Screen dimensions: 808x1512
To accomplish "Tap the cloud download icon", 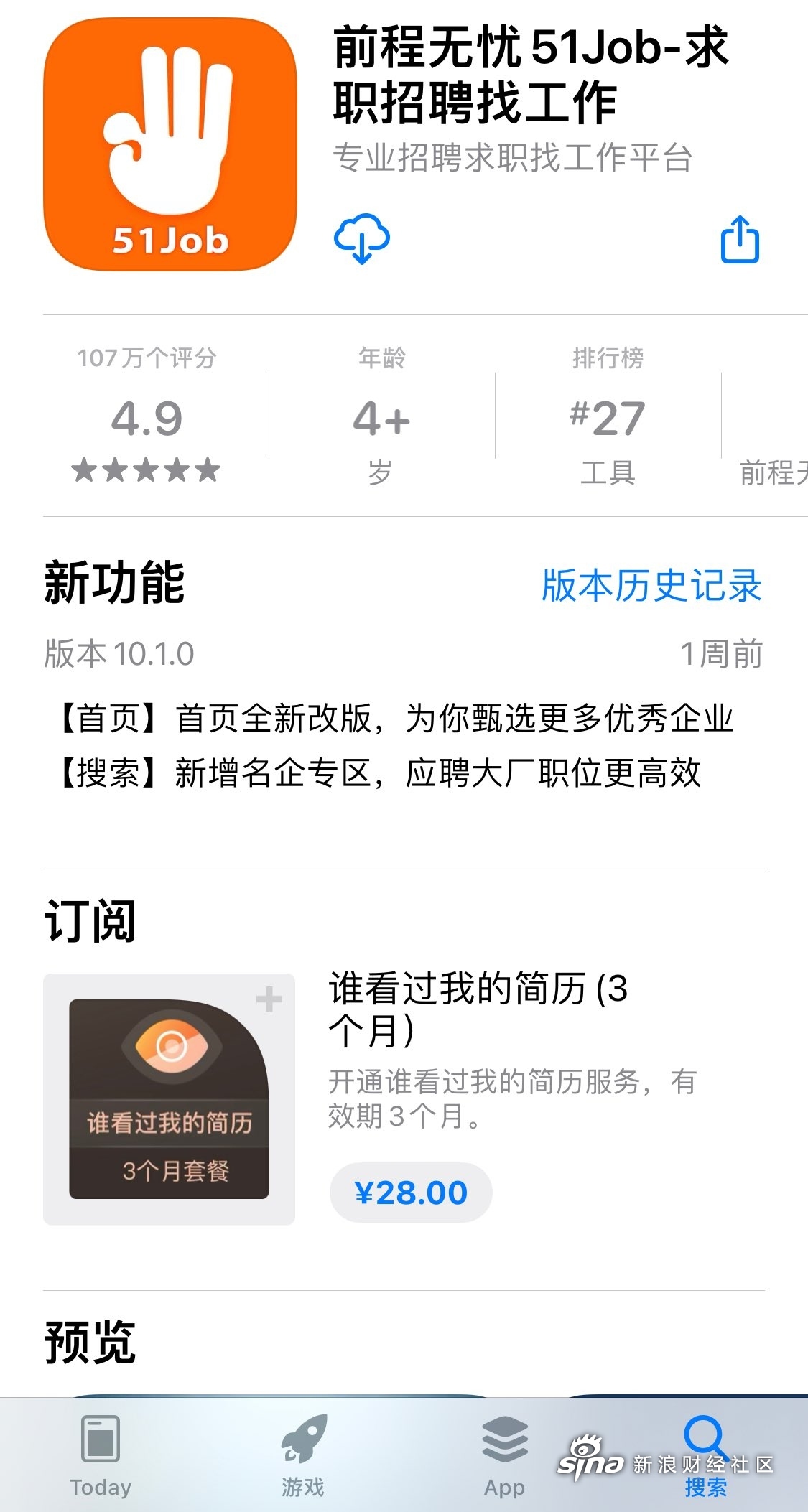I will (361, 239).
